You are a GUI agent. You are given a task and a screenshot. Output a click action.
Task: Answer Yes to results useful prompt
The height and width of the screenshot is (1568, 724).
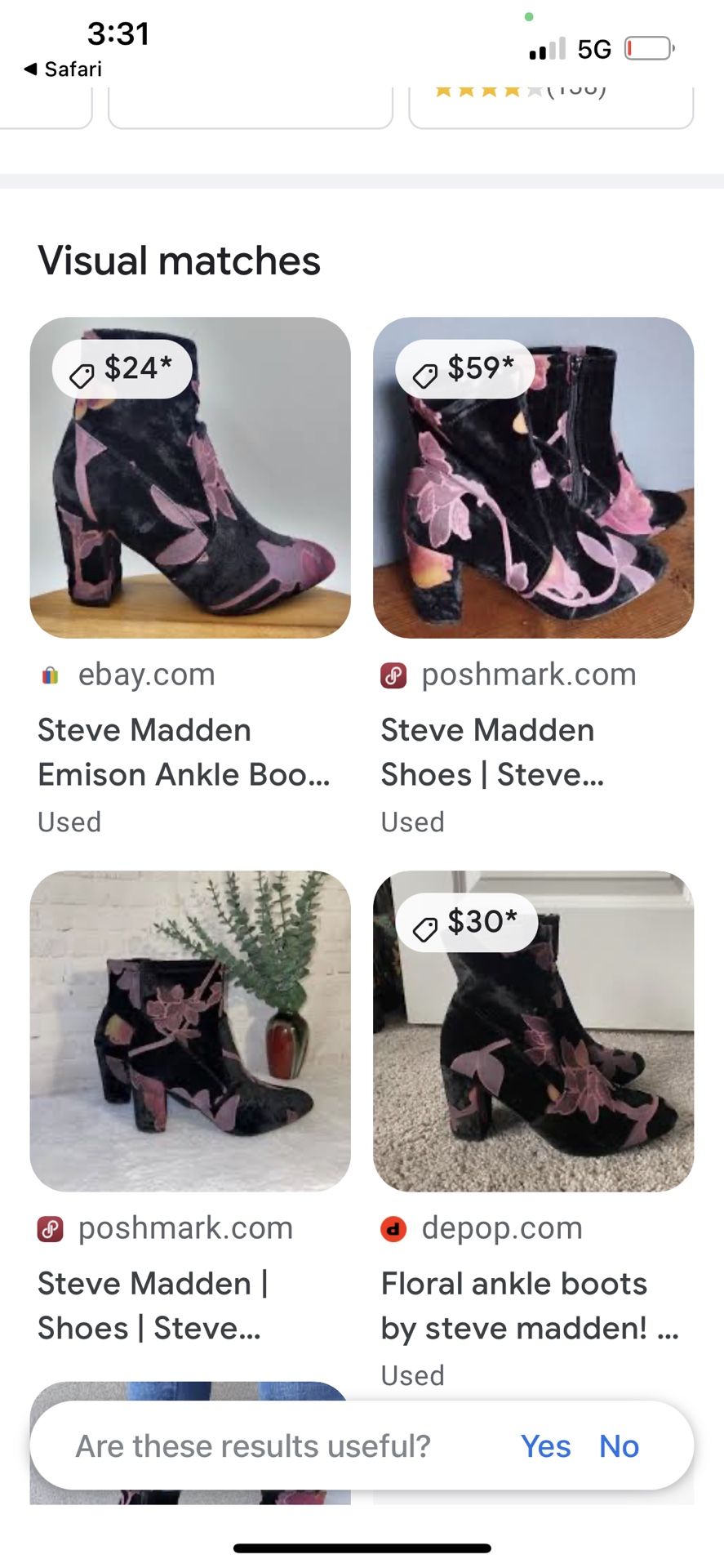click(546, 1446)
